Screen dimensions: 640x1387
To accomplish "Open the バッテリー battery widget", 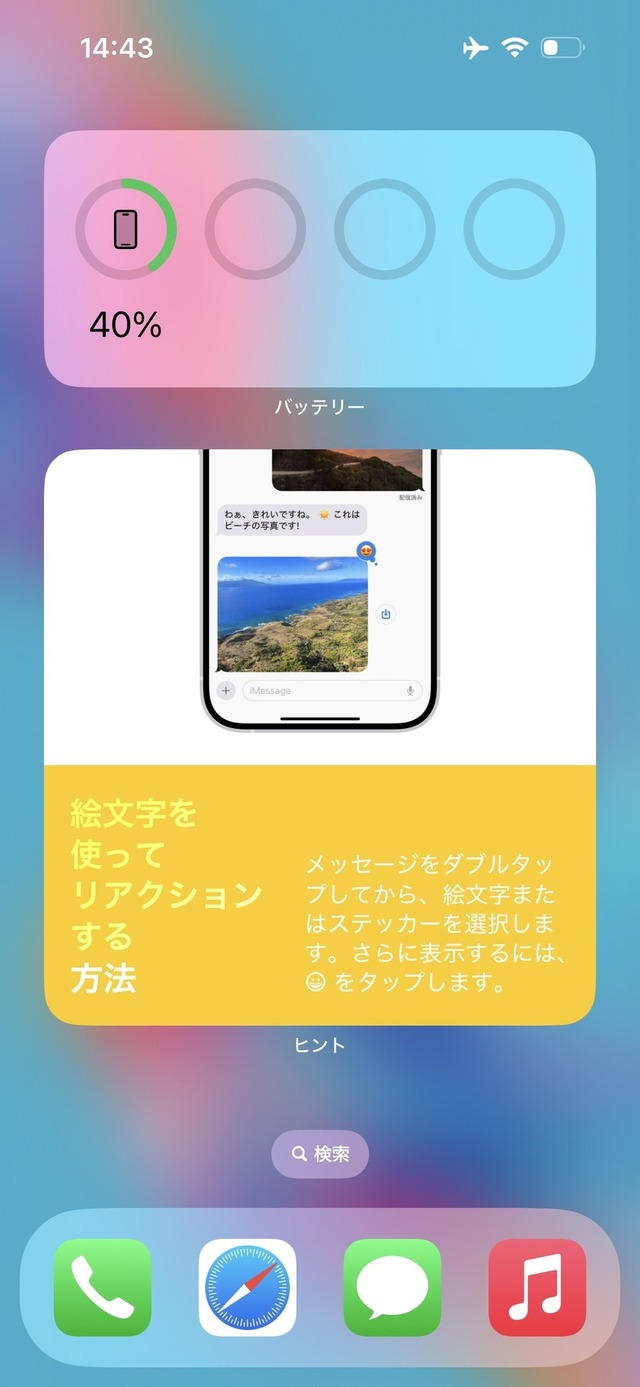I will 320,258.
